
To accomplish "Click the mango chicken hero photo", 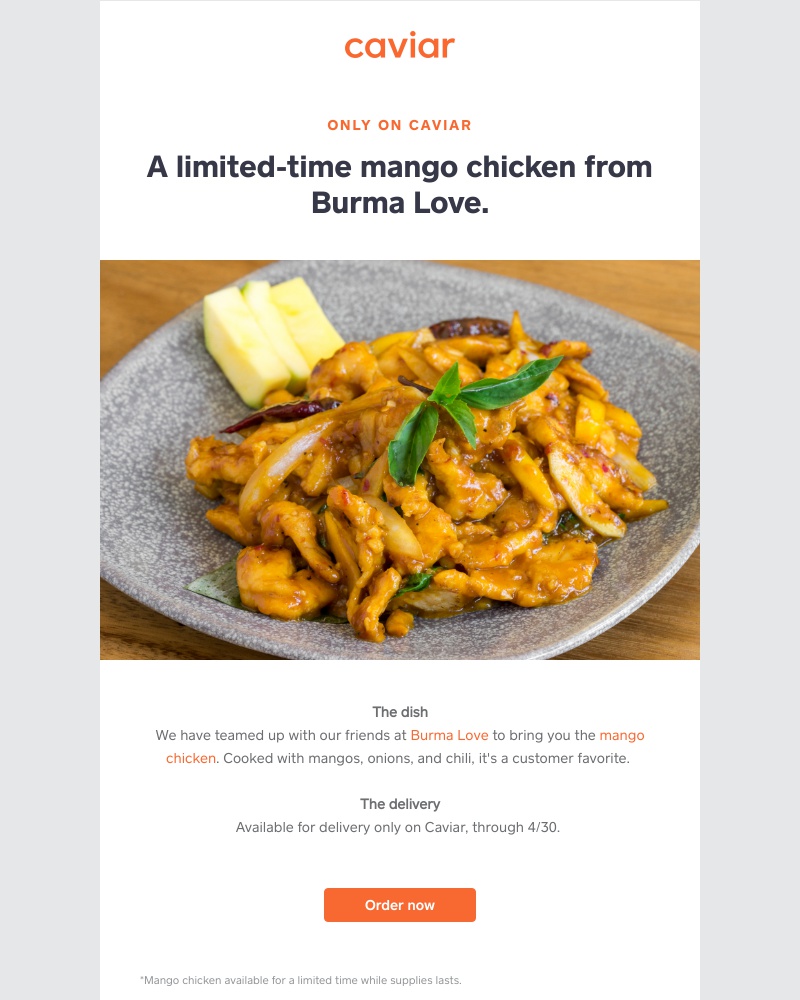I will coord(400,460).
